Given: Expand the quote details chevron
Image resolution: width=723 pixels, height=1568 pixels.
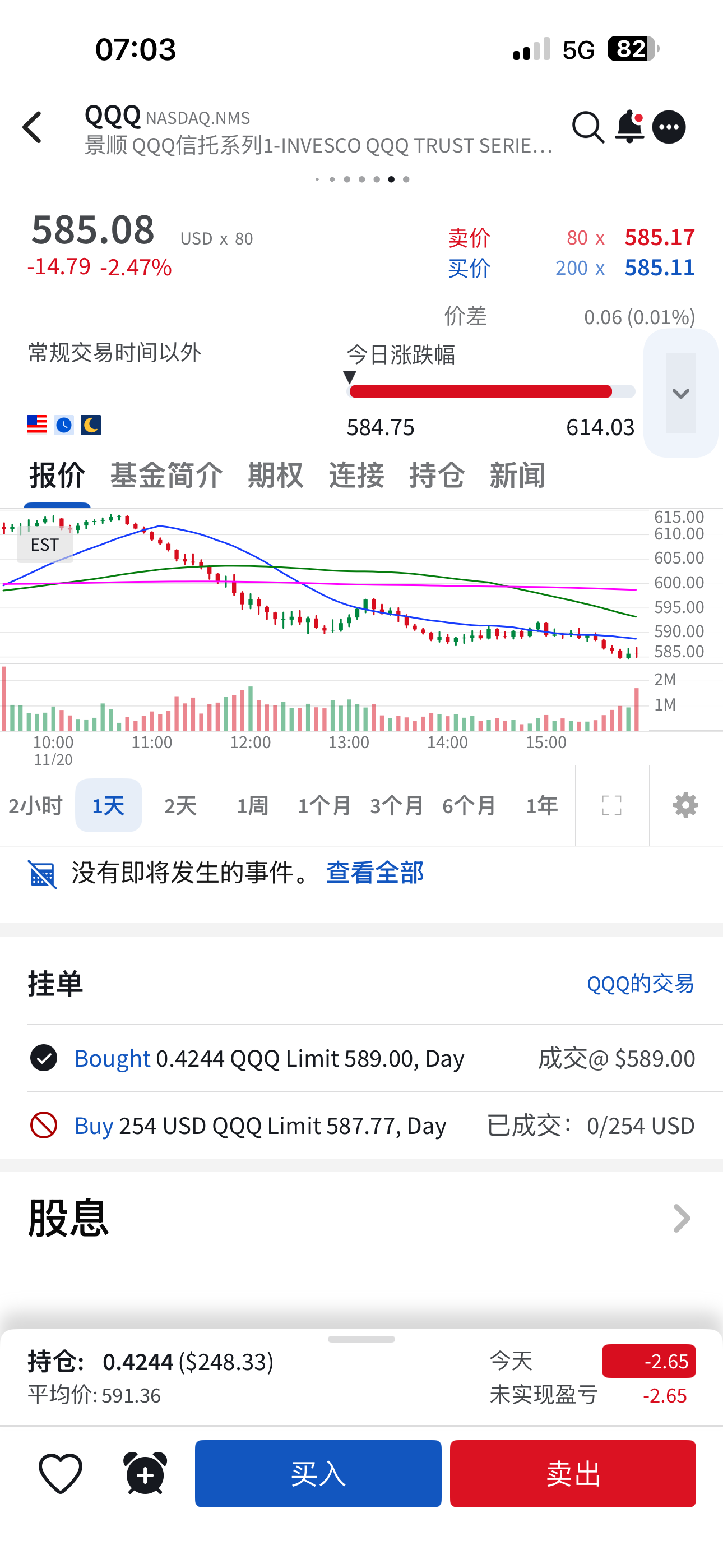Looking at the screenshot, I should tap(680, 393).
